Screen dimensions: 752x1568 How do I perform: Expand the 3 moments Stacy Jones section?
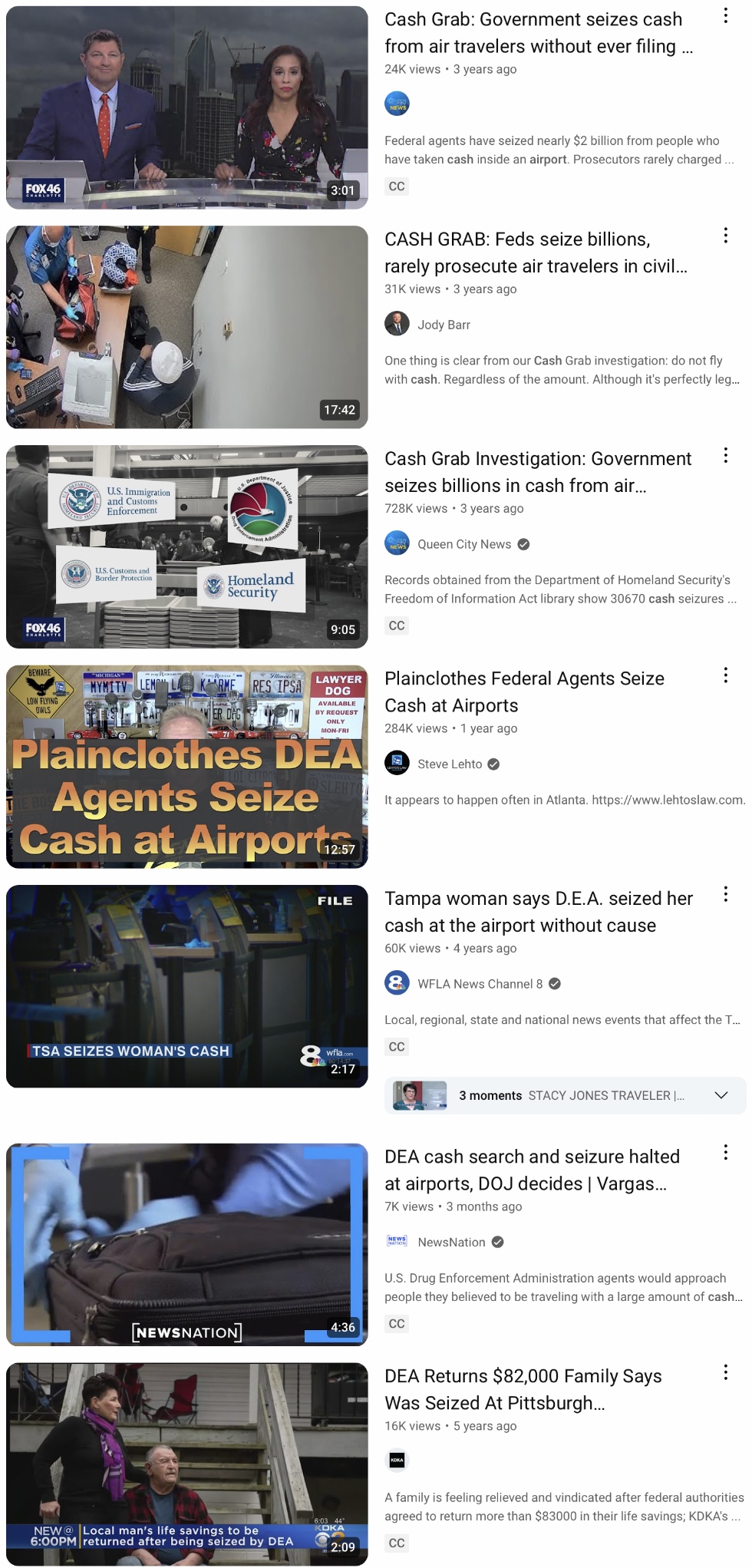pyautogui.click(x=721, y=1095)
